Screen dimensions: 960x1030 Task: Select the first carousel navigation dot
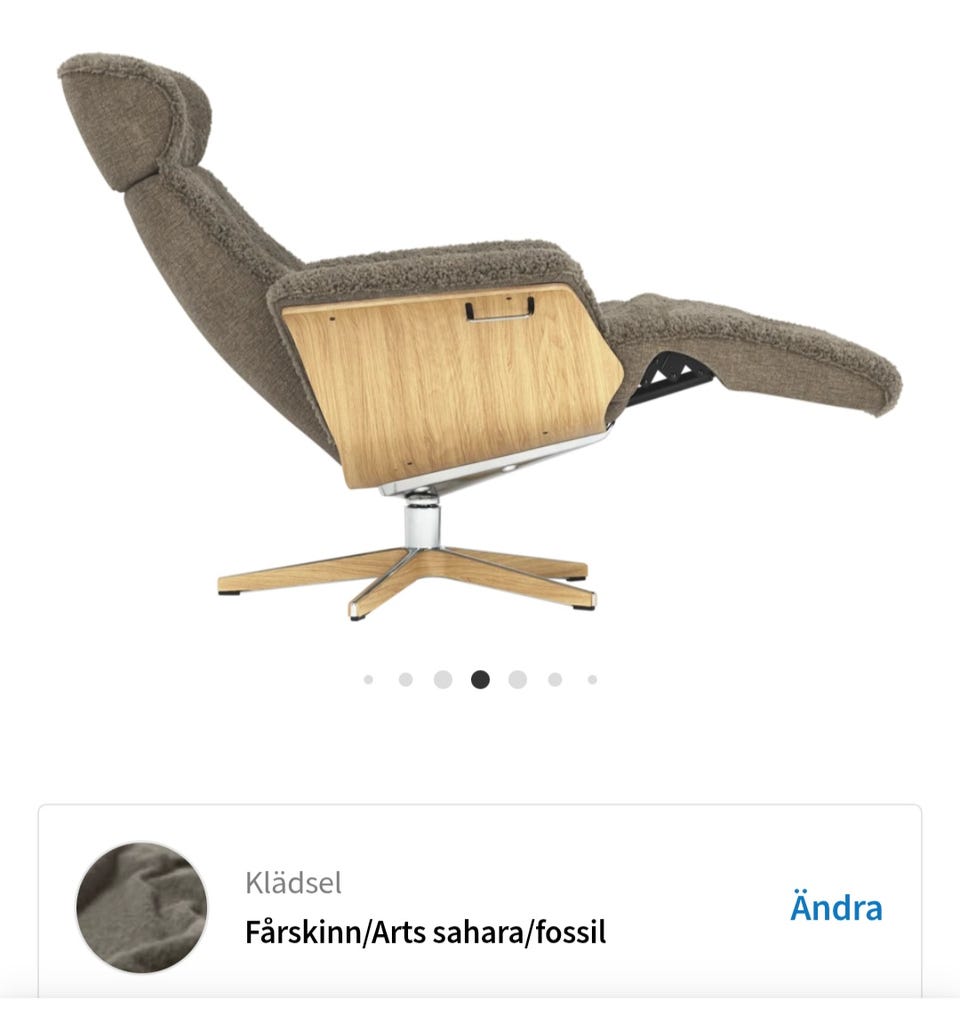click(370, 680)
